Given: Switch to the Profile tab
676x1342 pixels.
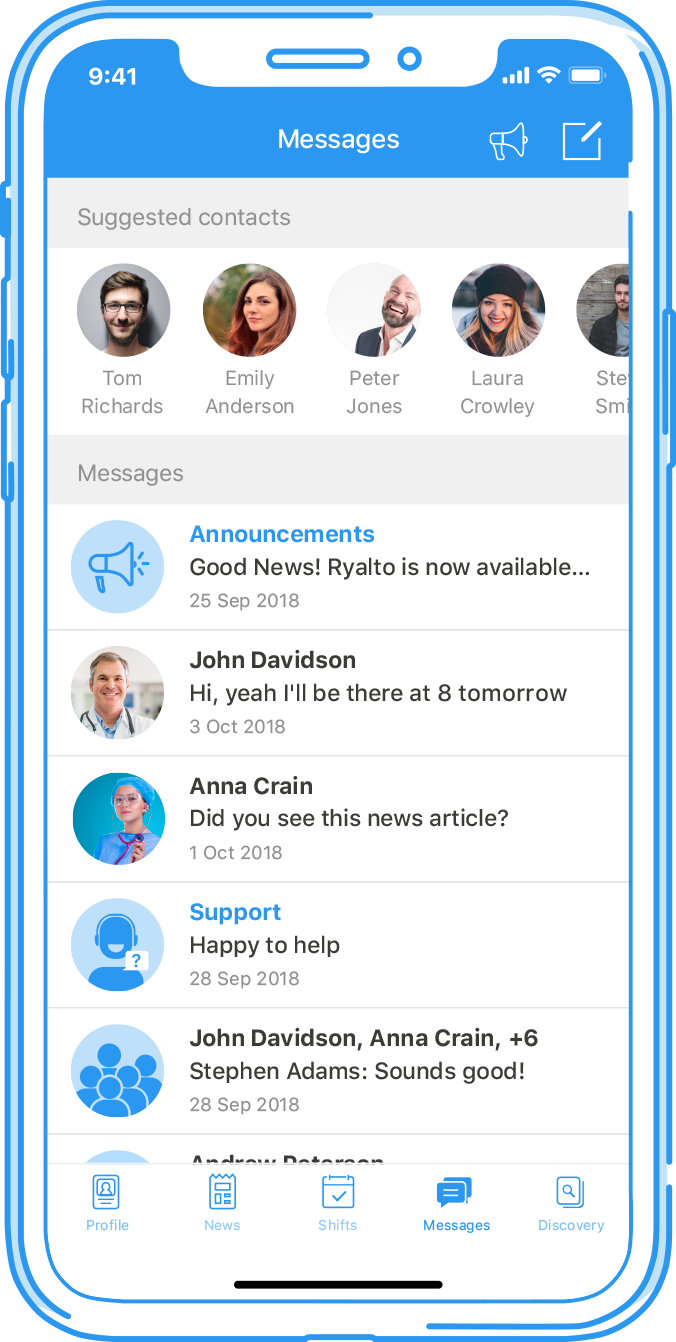Looking at the screenshot, I should 107,1203.
